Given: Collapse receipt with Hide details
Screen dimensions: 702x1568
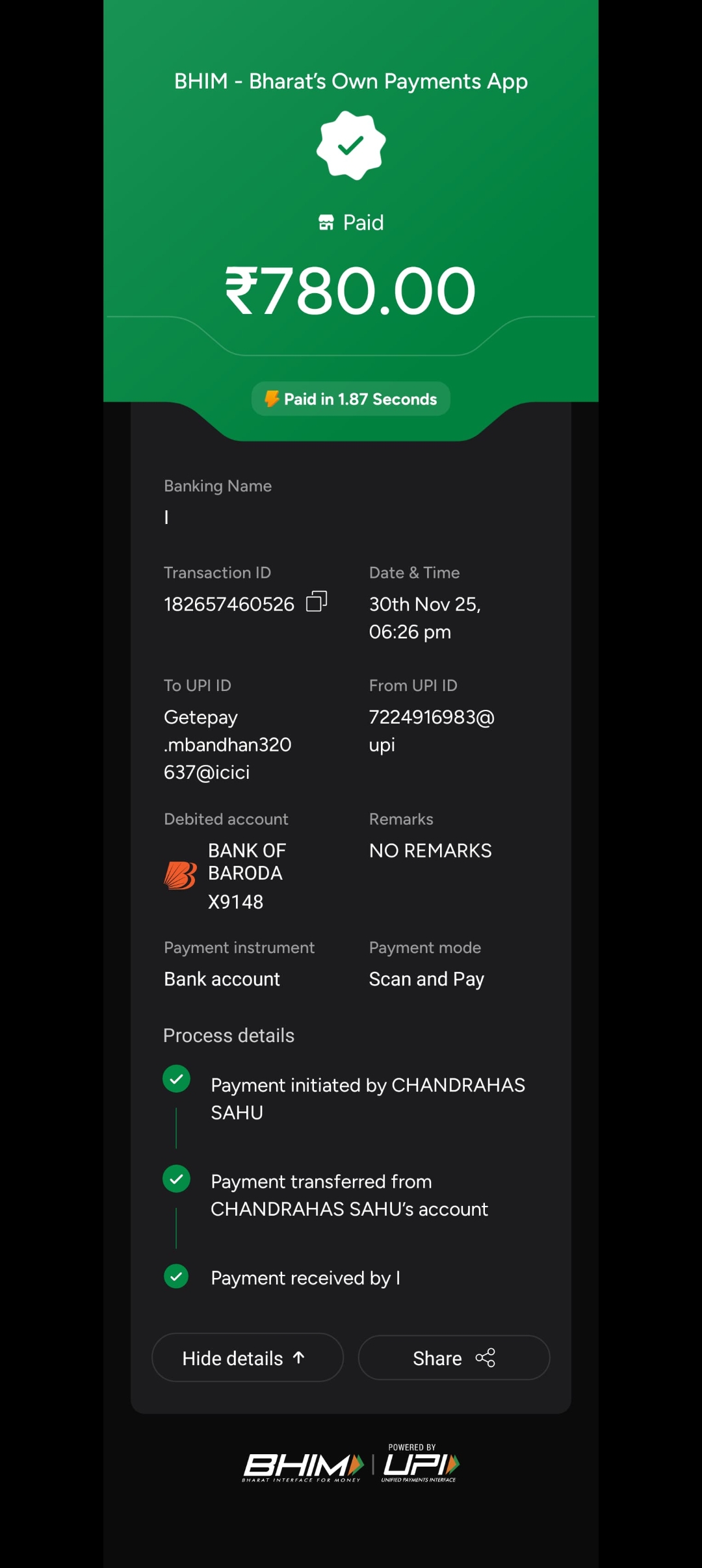Looking at the screenshot, I should click(247, 1358).
